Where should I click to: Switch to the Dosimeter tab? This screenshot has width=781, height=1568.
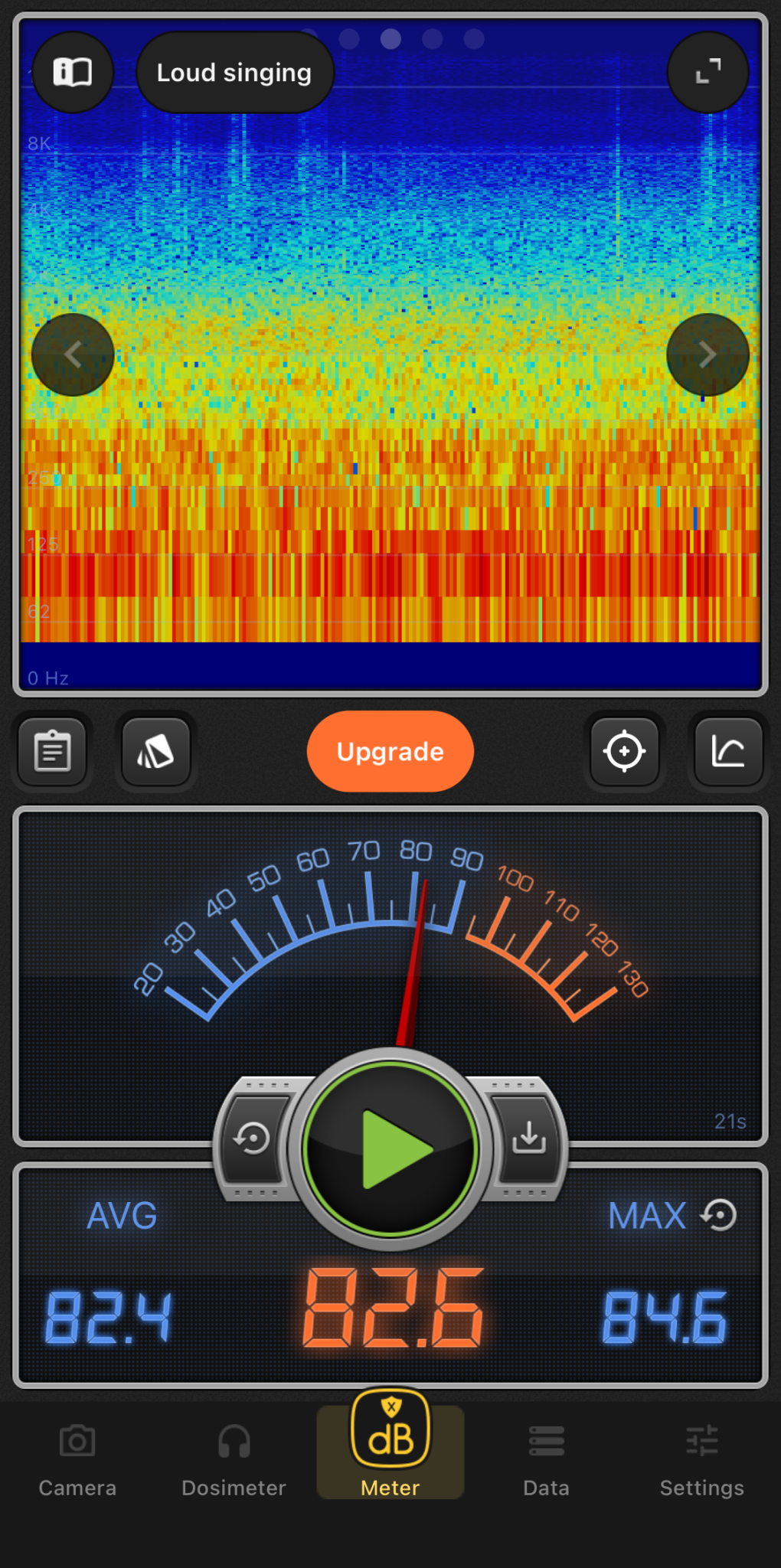click(234, 1459)
